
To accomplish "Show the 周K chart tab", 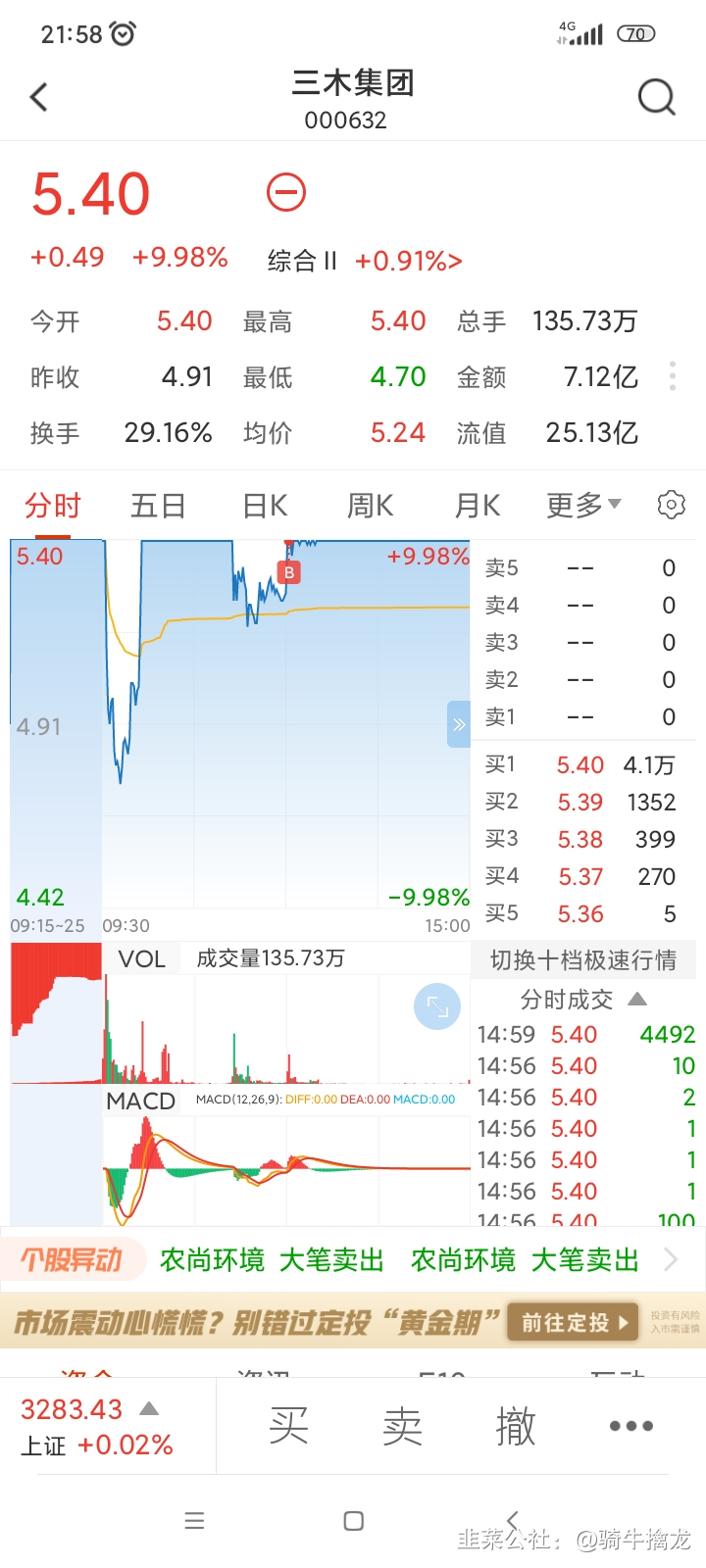I will (371, 506).
